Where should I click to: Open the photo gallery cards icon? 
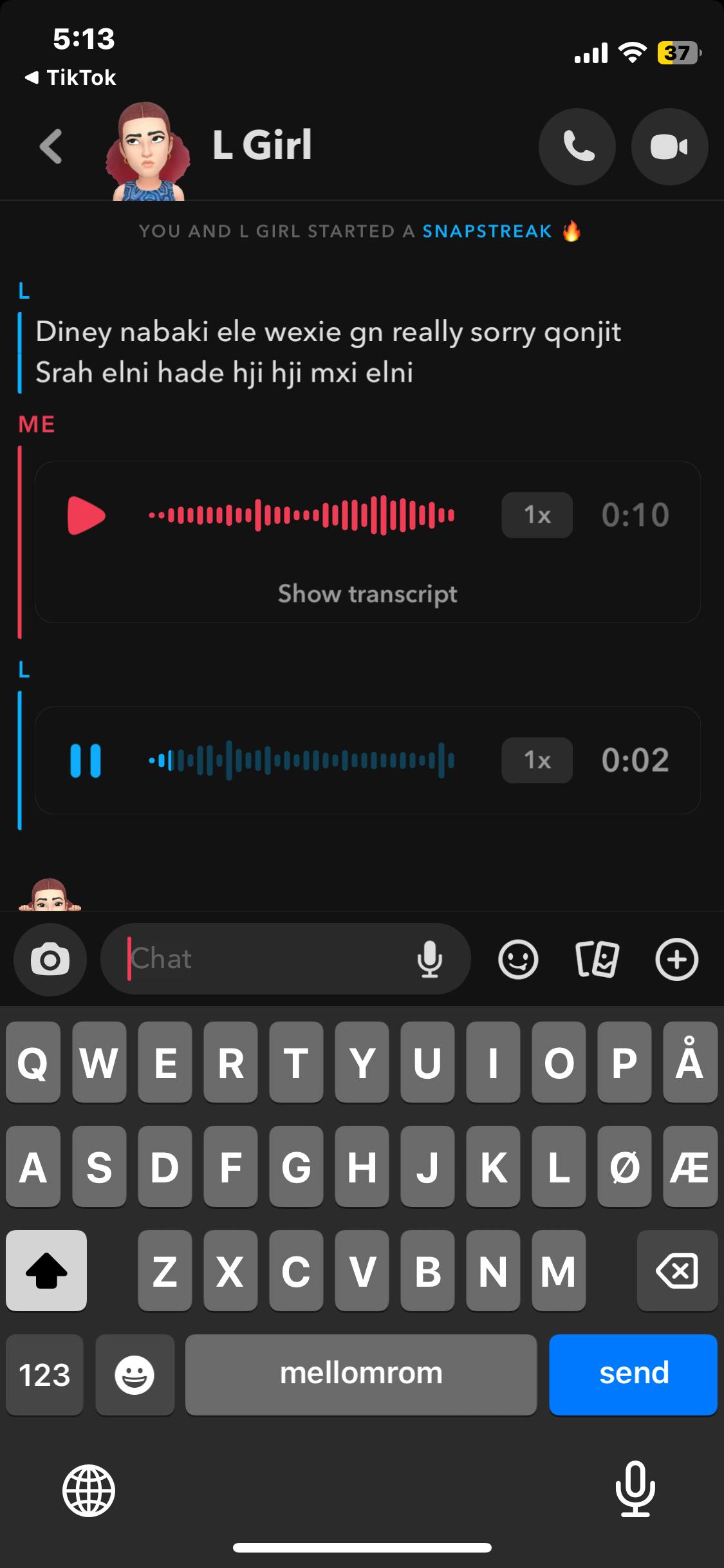point(597,960)
